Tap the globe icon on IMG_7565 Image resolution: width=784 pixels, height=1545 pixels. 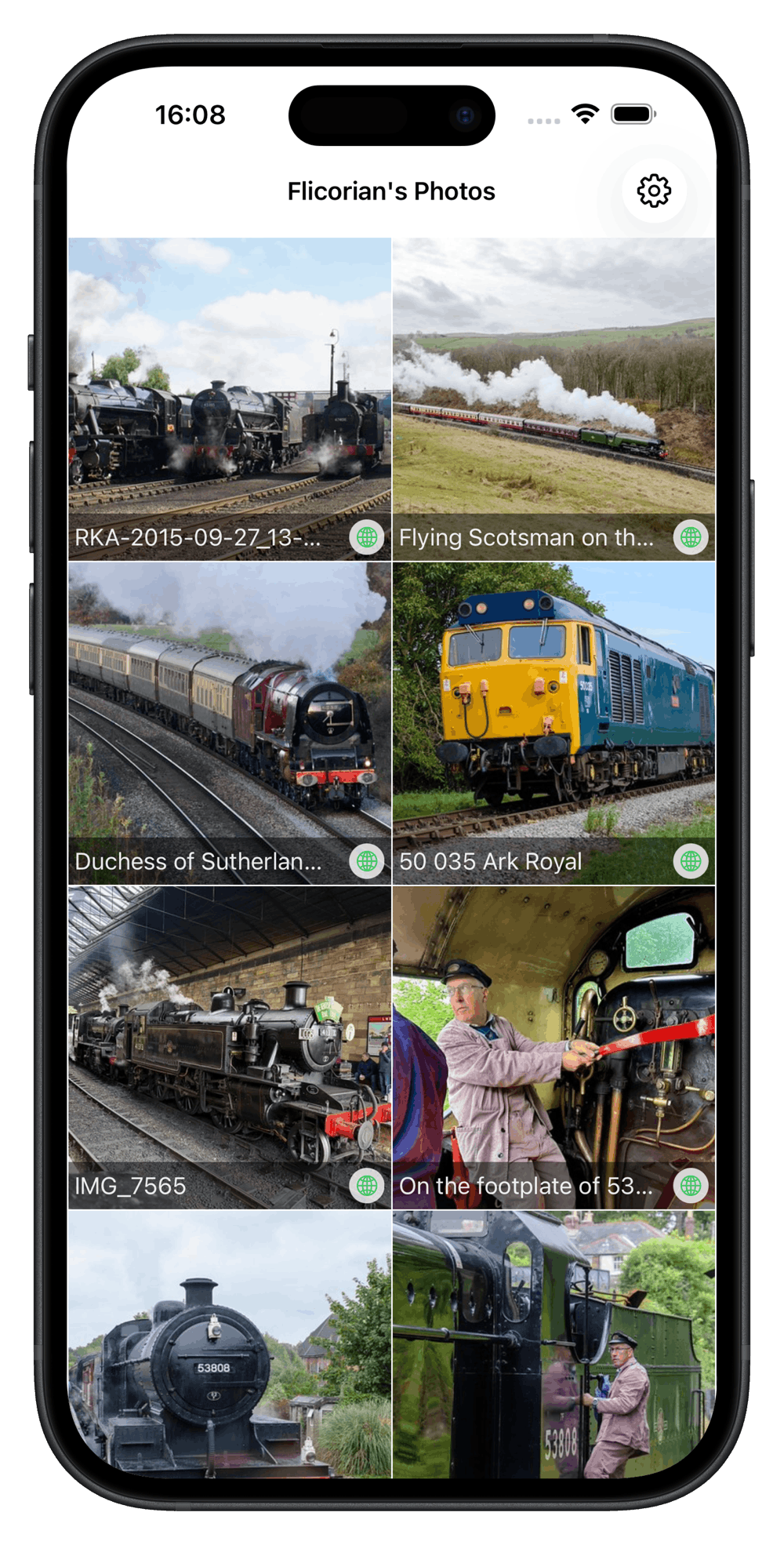tap(367, 1186)
